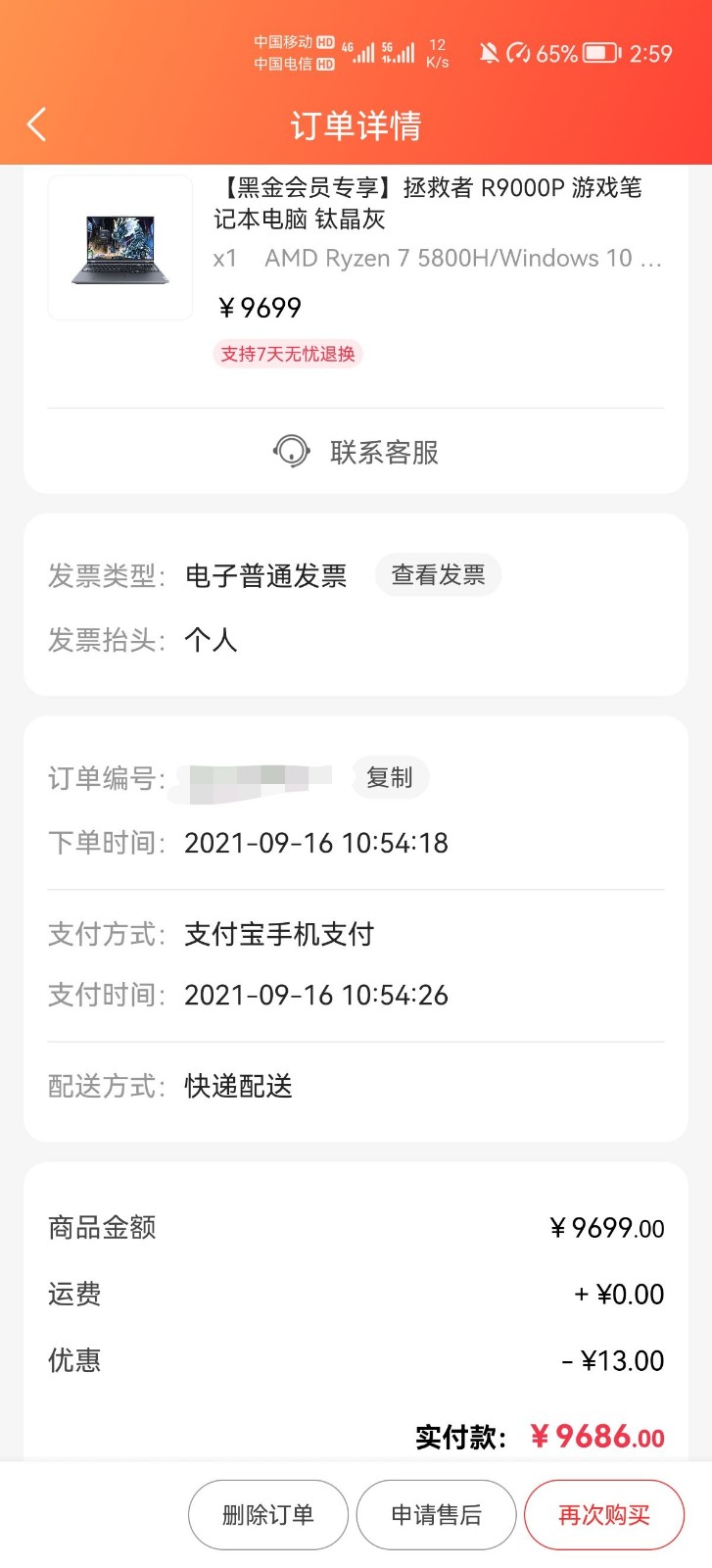This screenshot has width=712, height=1568.
Task: Buy again with 再次购买
Action: tap(603, 1515)
